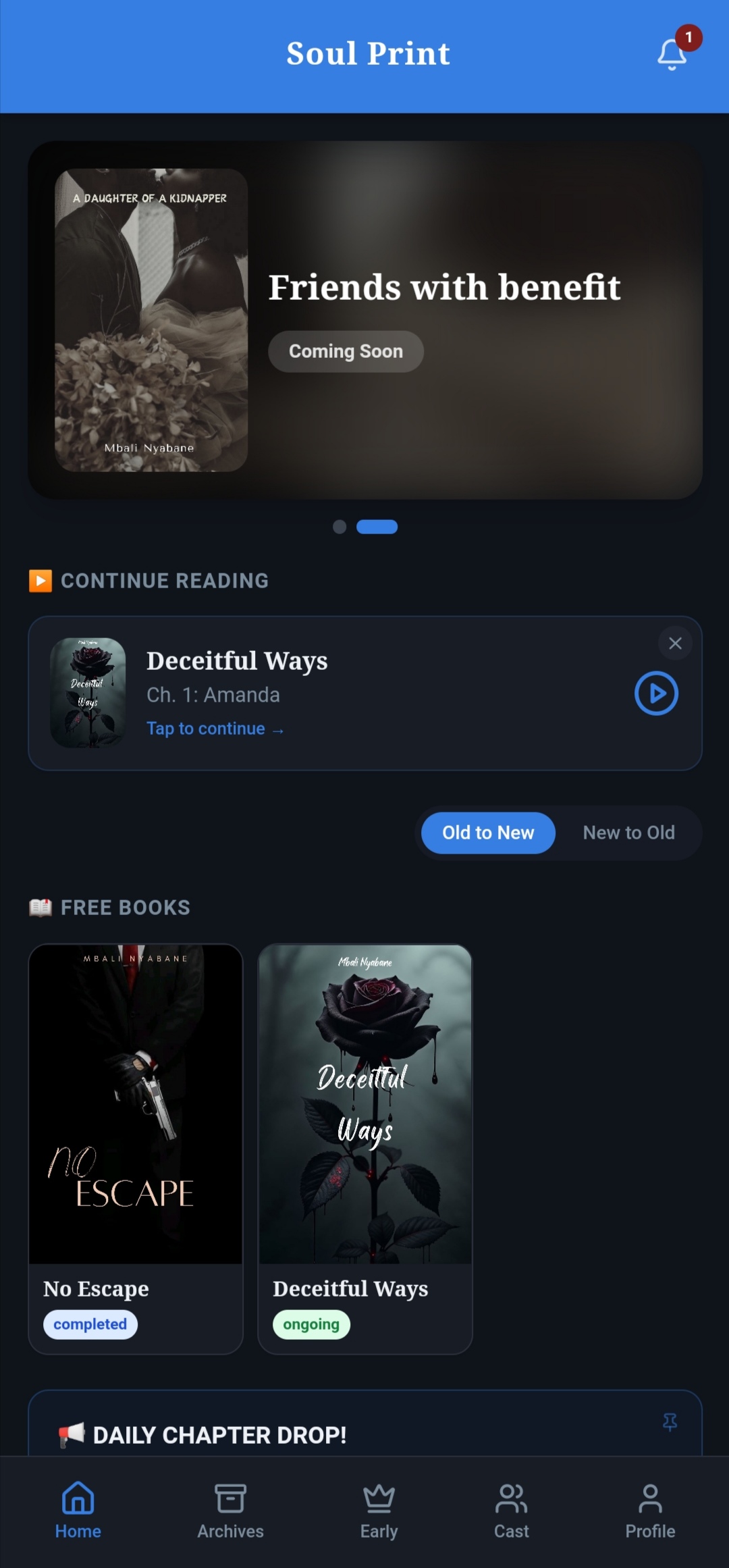Tap the pin icon on Daily Chapter Drop

tap(670, 1421)
